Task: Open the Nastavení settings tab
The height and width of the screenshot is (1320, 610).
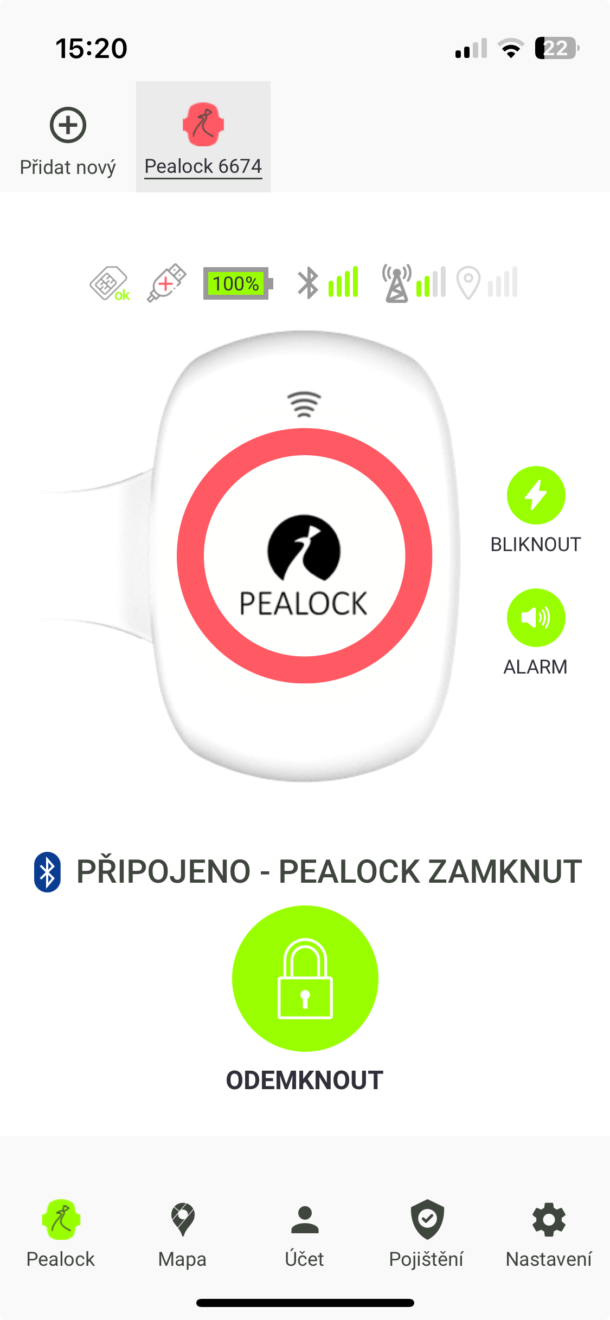Action: [548, 1234]
